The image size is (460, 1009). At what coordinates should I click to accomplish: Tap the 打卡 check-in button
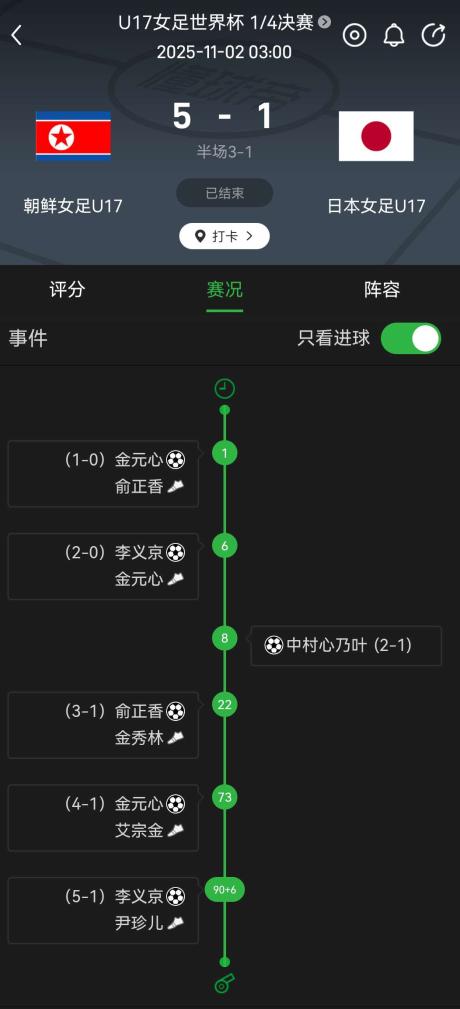click(x=225, y=236)
